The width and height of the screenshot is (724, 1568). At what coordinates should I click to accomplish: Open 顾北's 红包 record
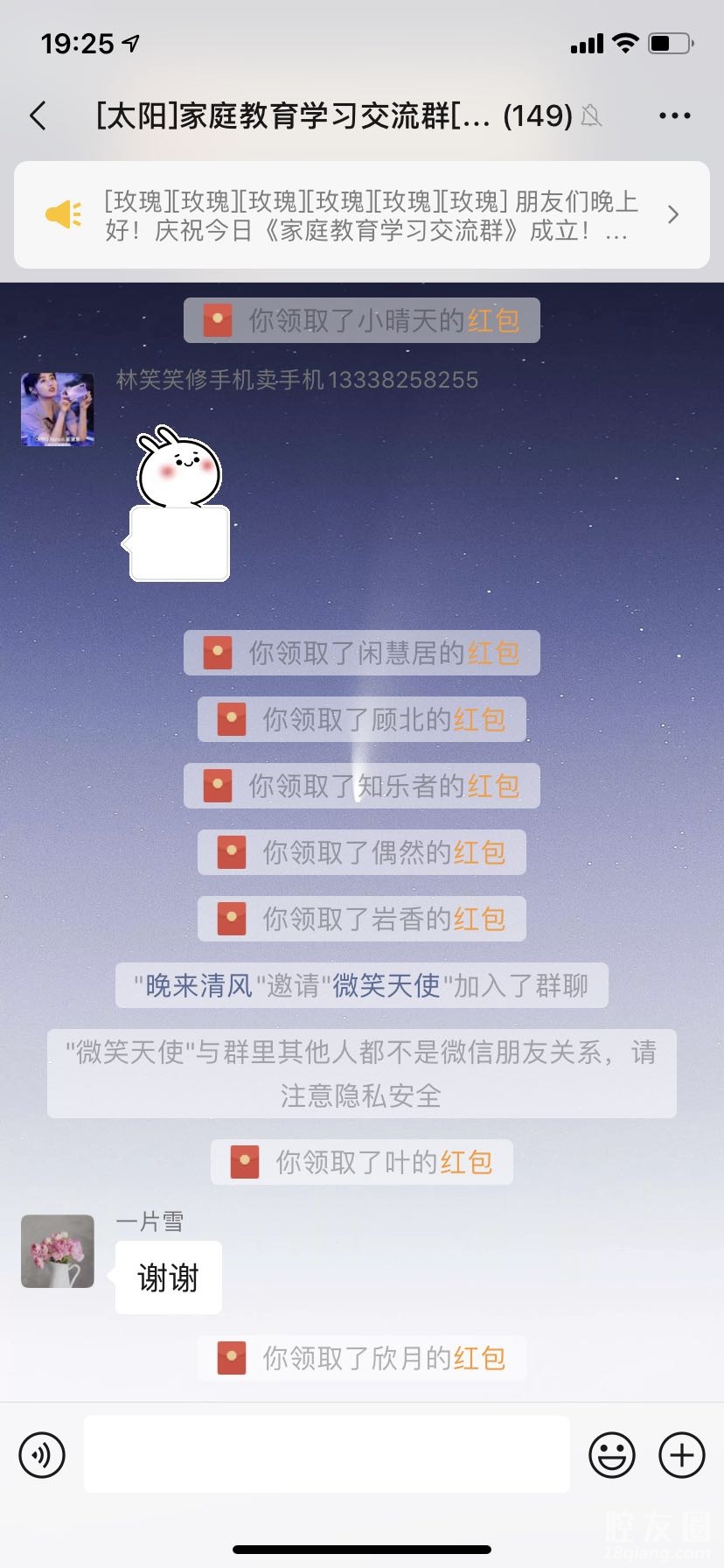479,719
